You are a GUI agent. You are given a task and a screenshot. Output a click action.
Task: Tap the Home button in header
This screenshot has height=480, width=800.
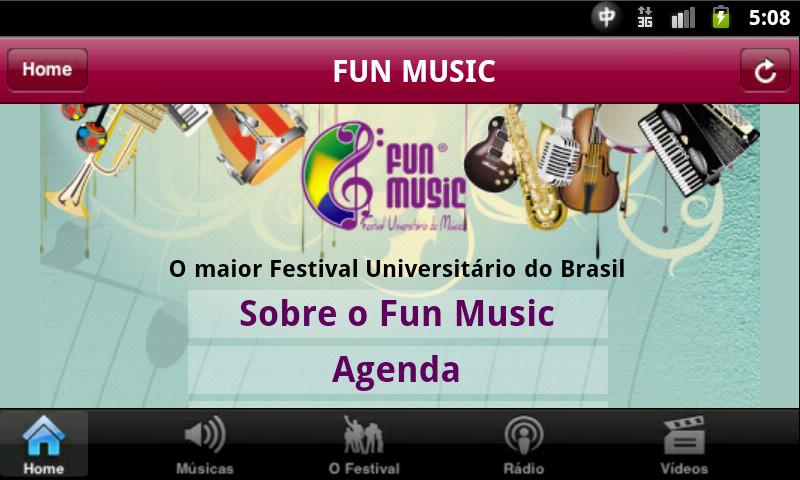pos(47,71)
